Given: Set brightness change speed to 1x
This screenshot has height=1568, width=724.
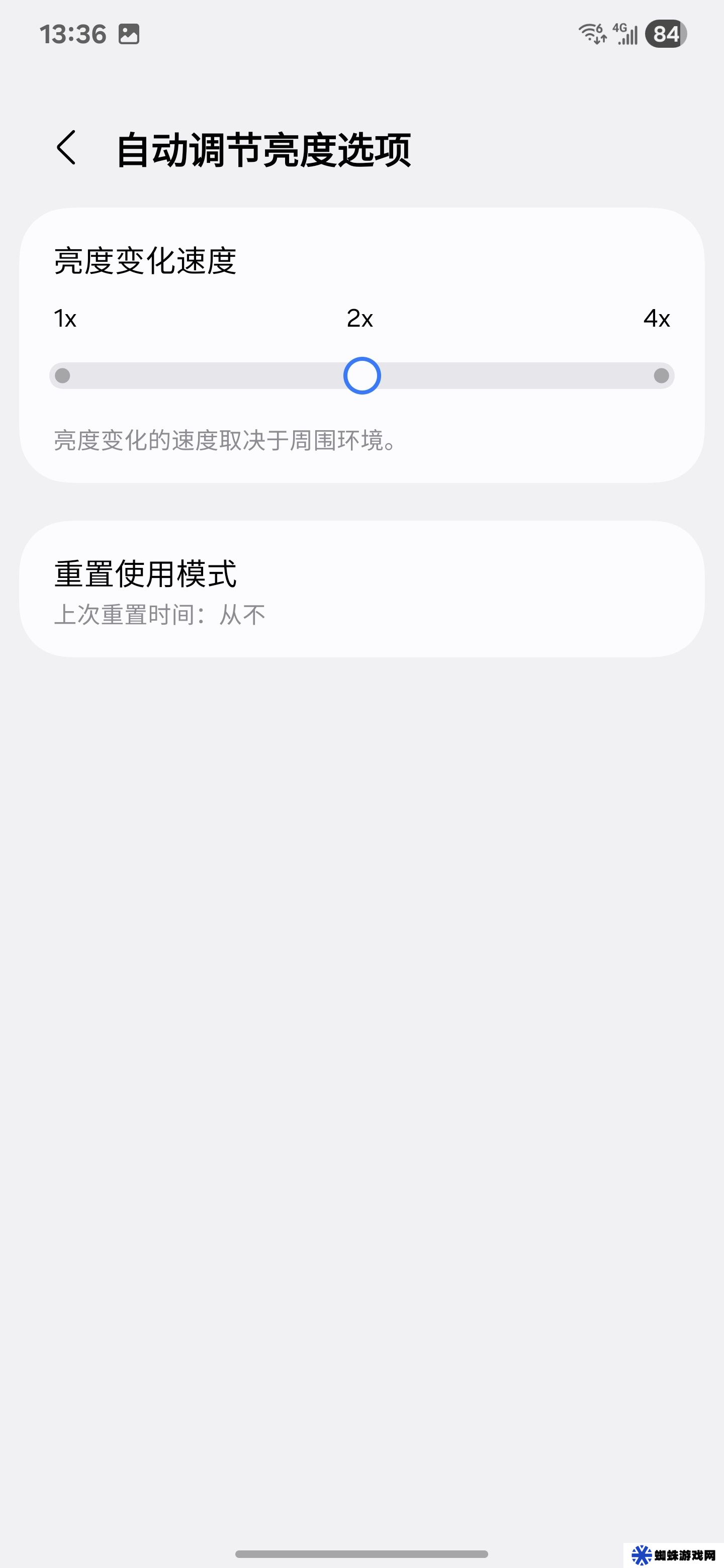Looking at the screenshot, I should [x=63, y=375].
